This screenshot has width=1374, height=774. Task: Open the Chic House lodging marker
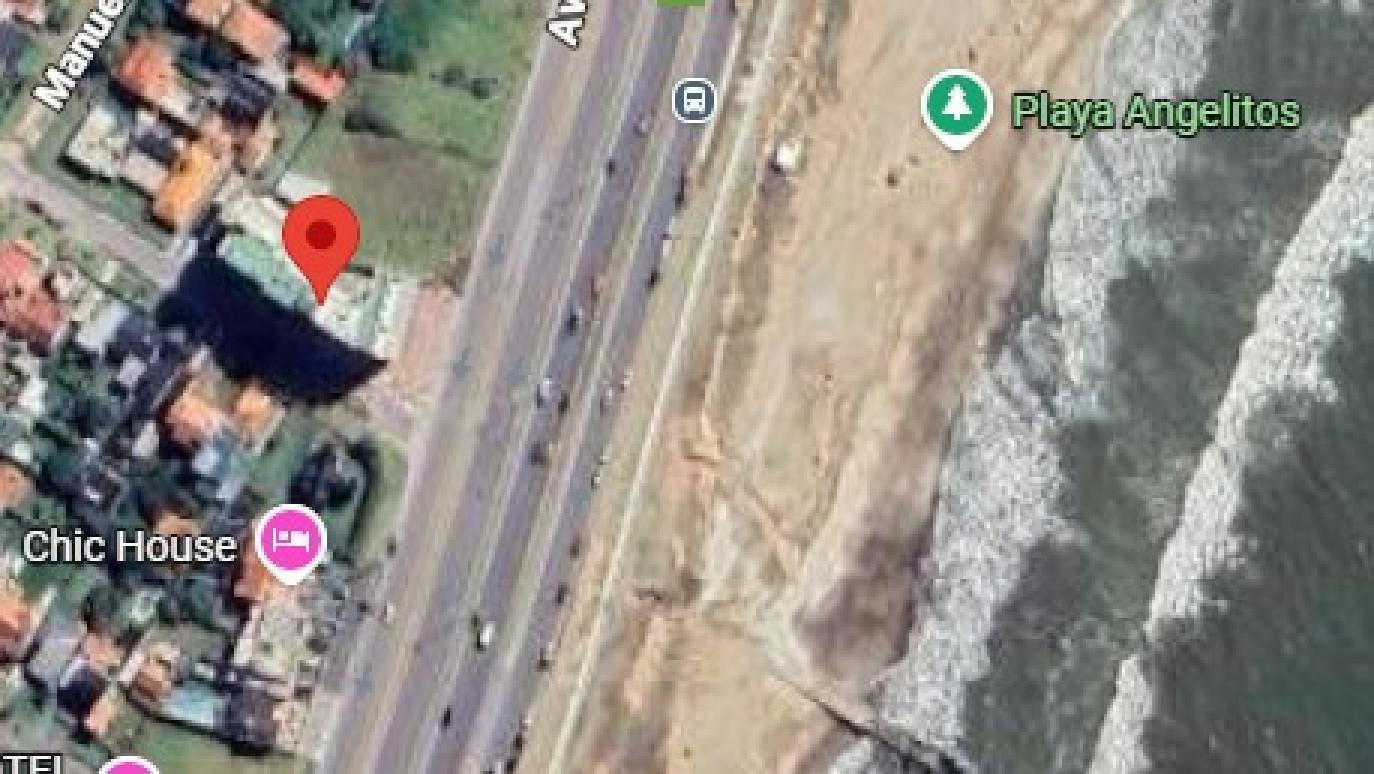[x=291, y=541]
